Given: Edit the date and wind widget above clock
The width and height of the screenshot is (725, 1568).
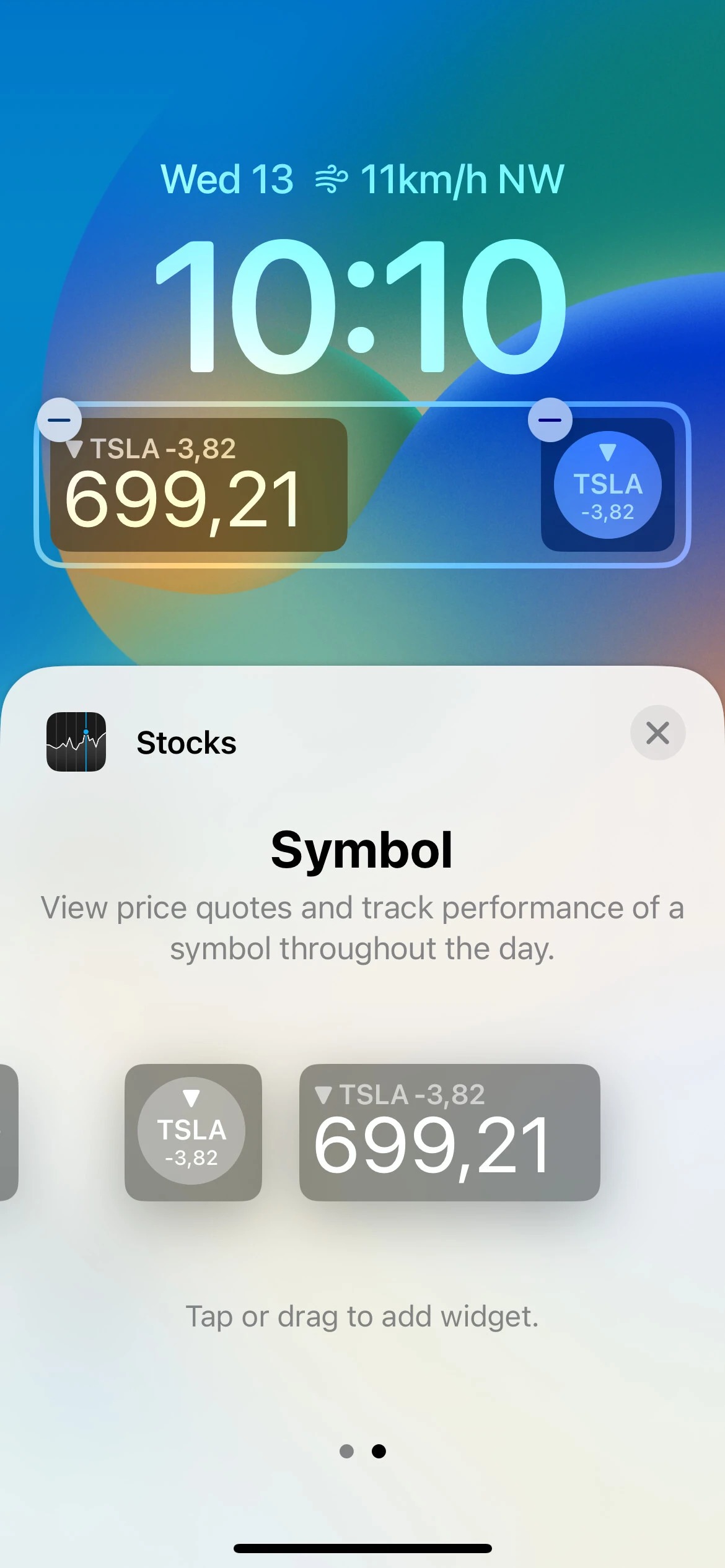Looking at the screenshot, I should pos(362,180).
